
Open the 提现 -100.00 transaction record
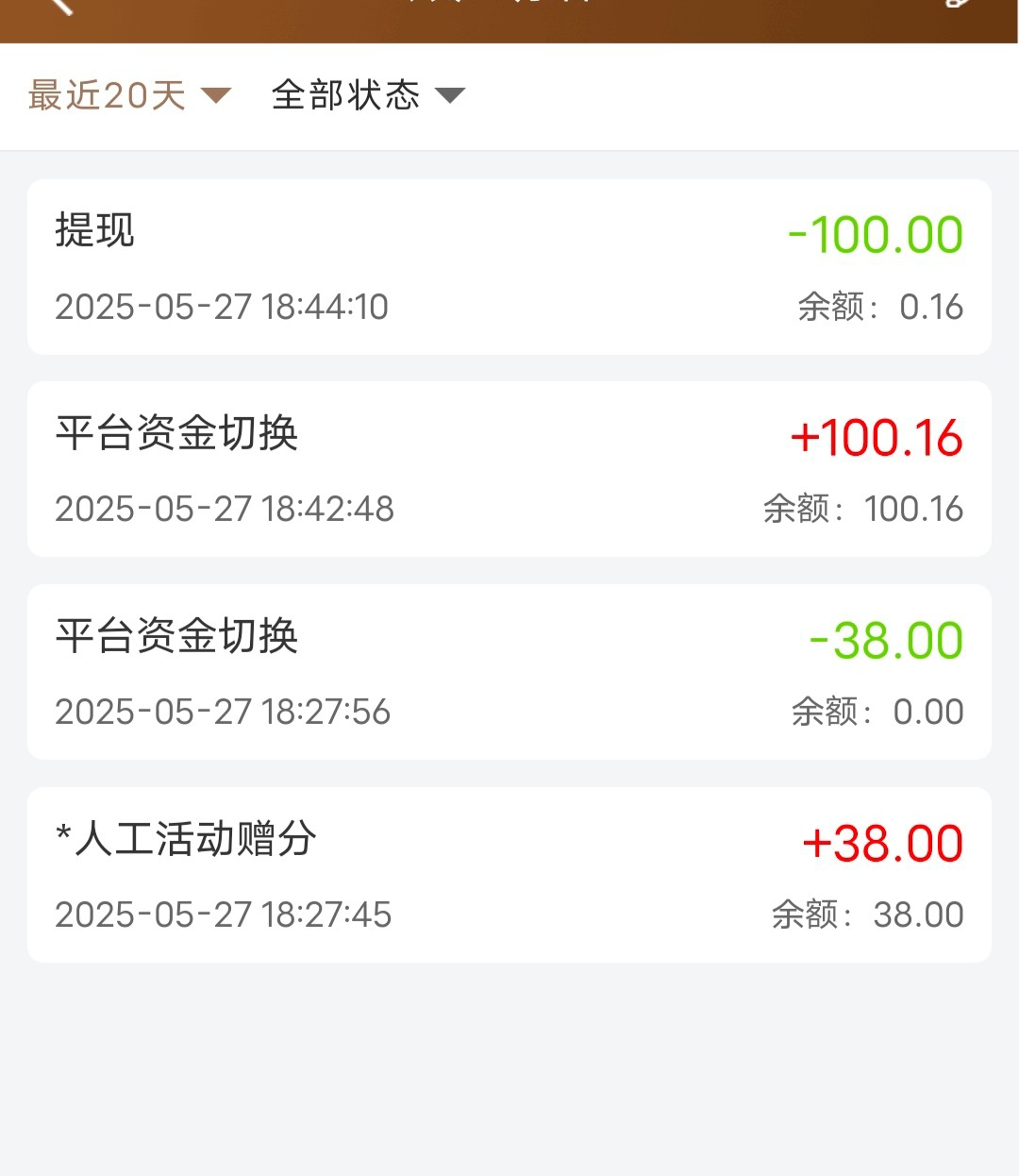509,267
